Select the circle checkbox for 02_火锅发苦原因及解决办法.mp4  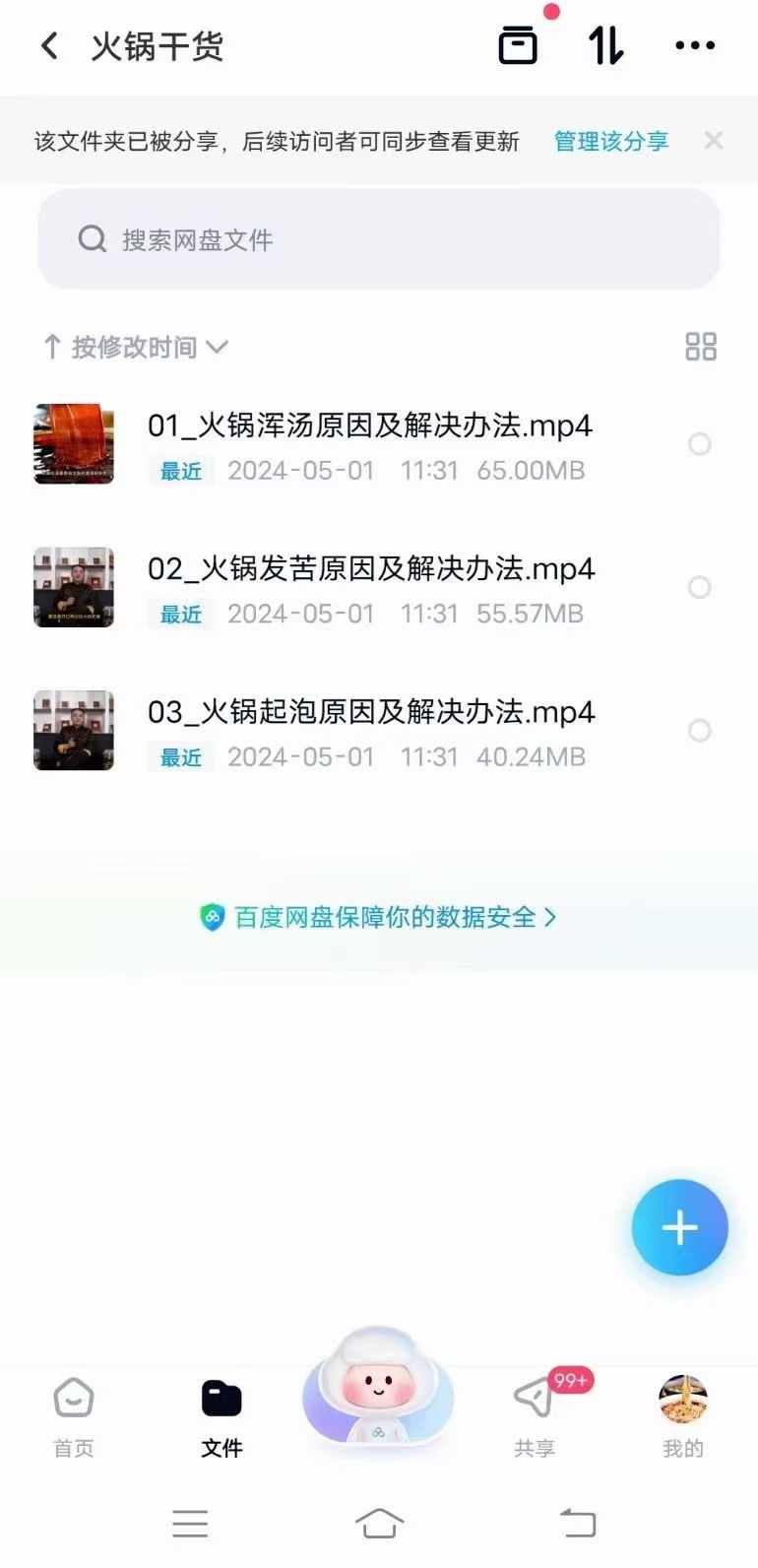tap(700, 587)
